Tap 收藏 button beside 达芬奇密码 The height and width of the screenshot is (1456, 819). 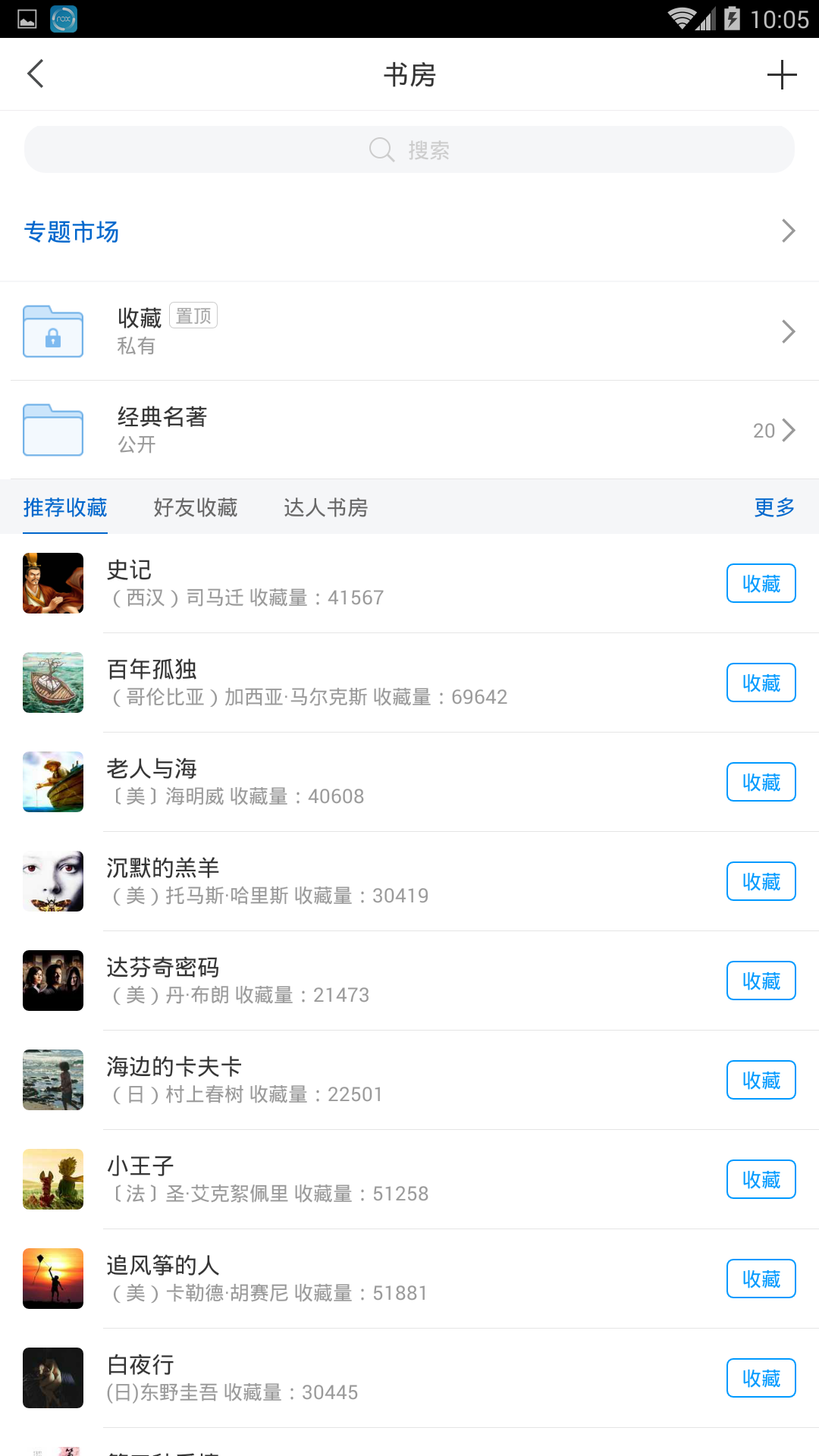click(x=761, y=981)
